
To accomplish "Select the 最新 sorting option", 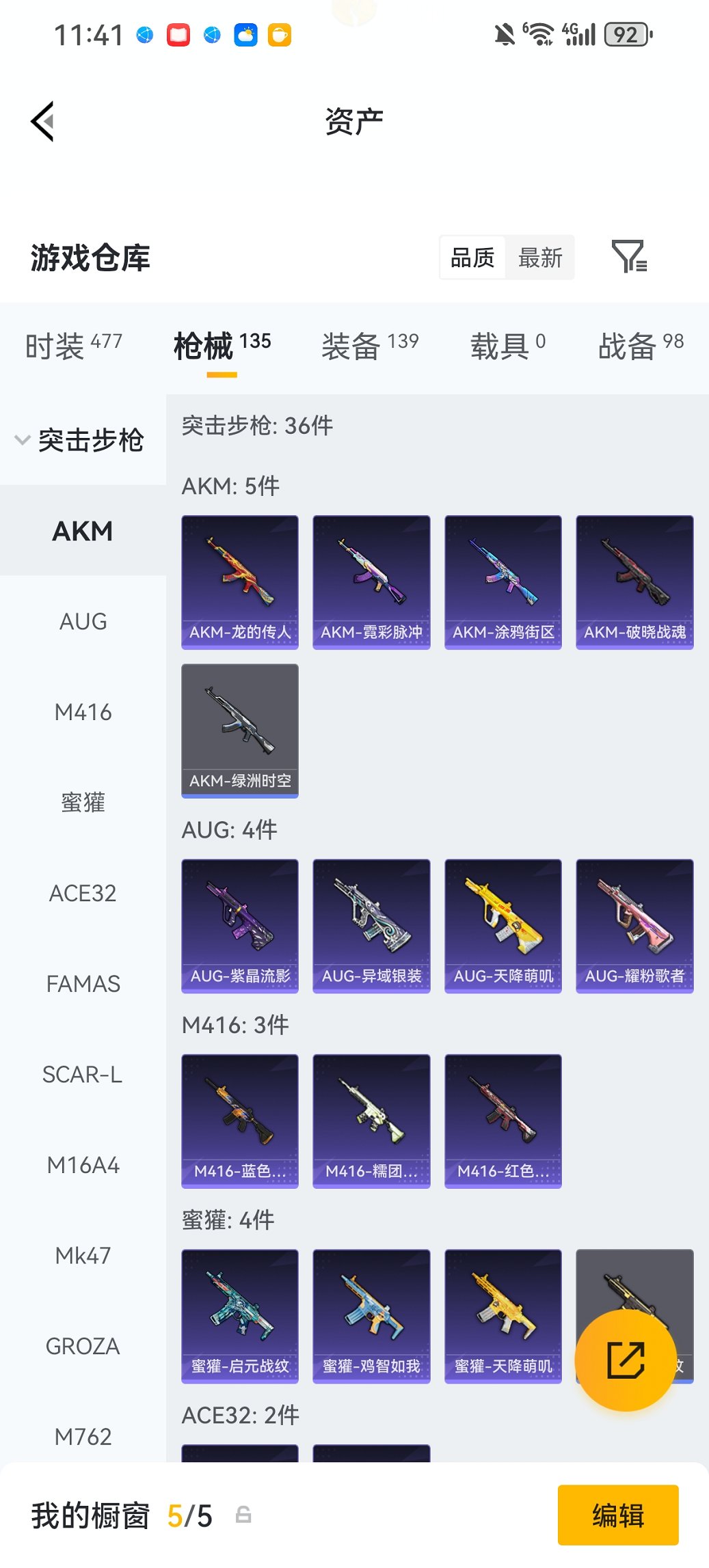I will click(541, 258).
